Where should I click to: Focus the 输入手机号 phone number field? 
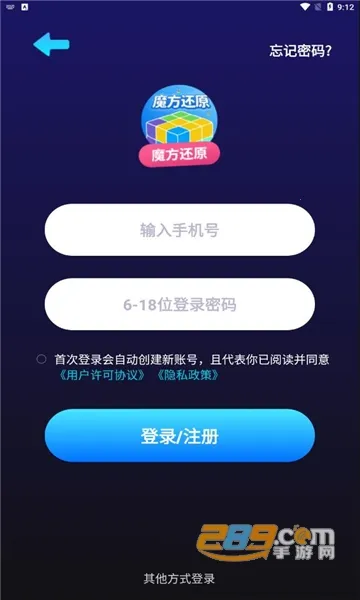click(x=180, y=230)
